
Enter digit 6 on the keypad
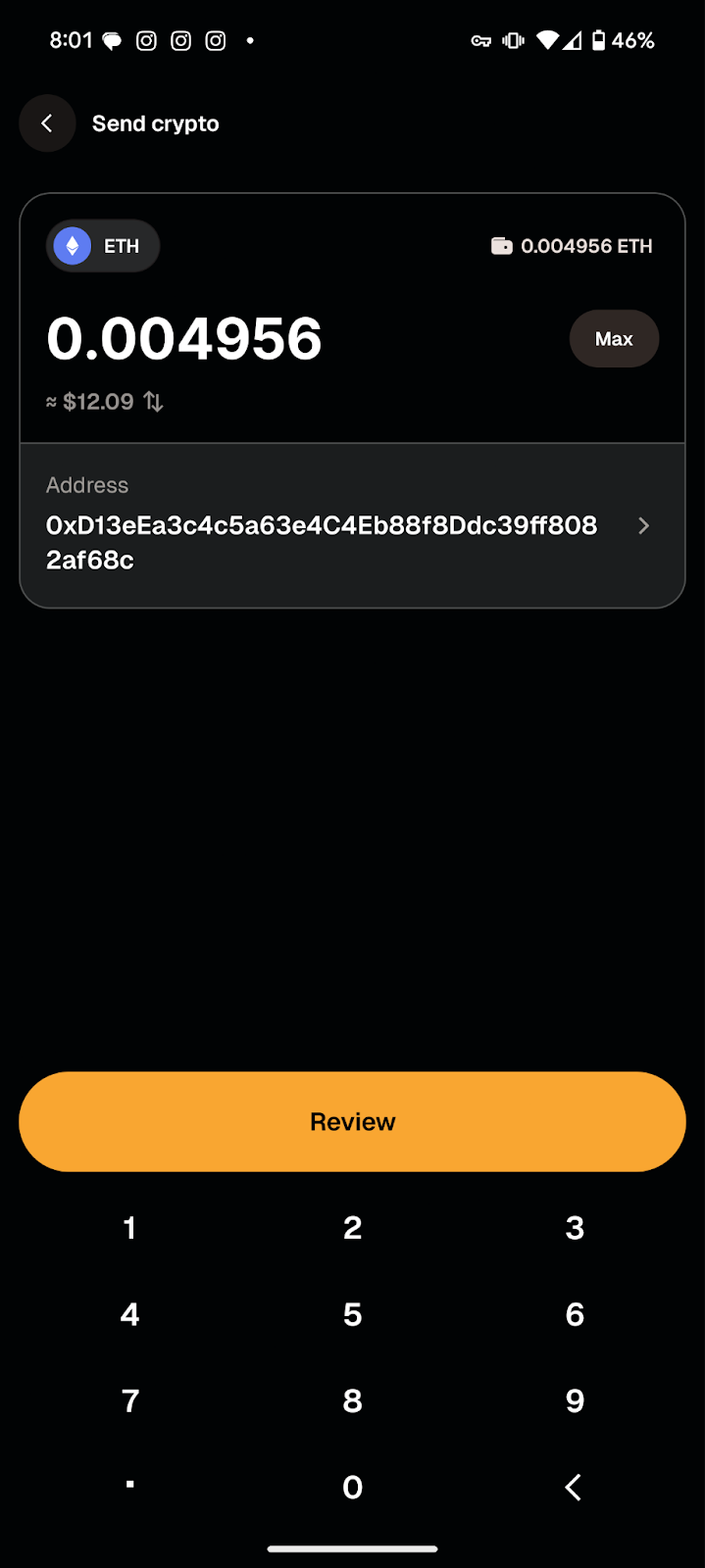pos(575,1314)
